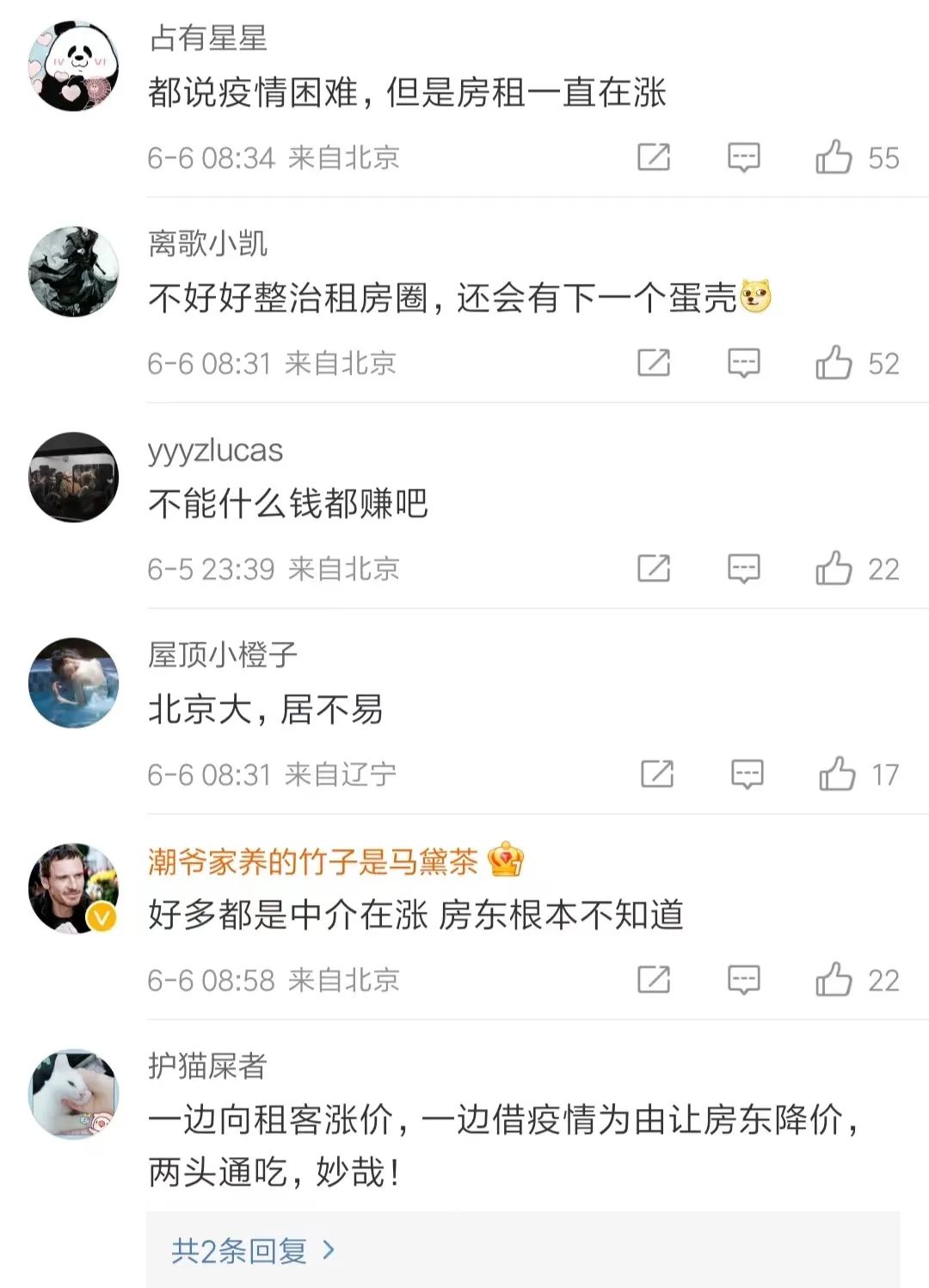Click the timestamp 6-6 08:58

[212, 979]
